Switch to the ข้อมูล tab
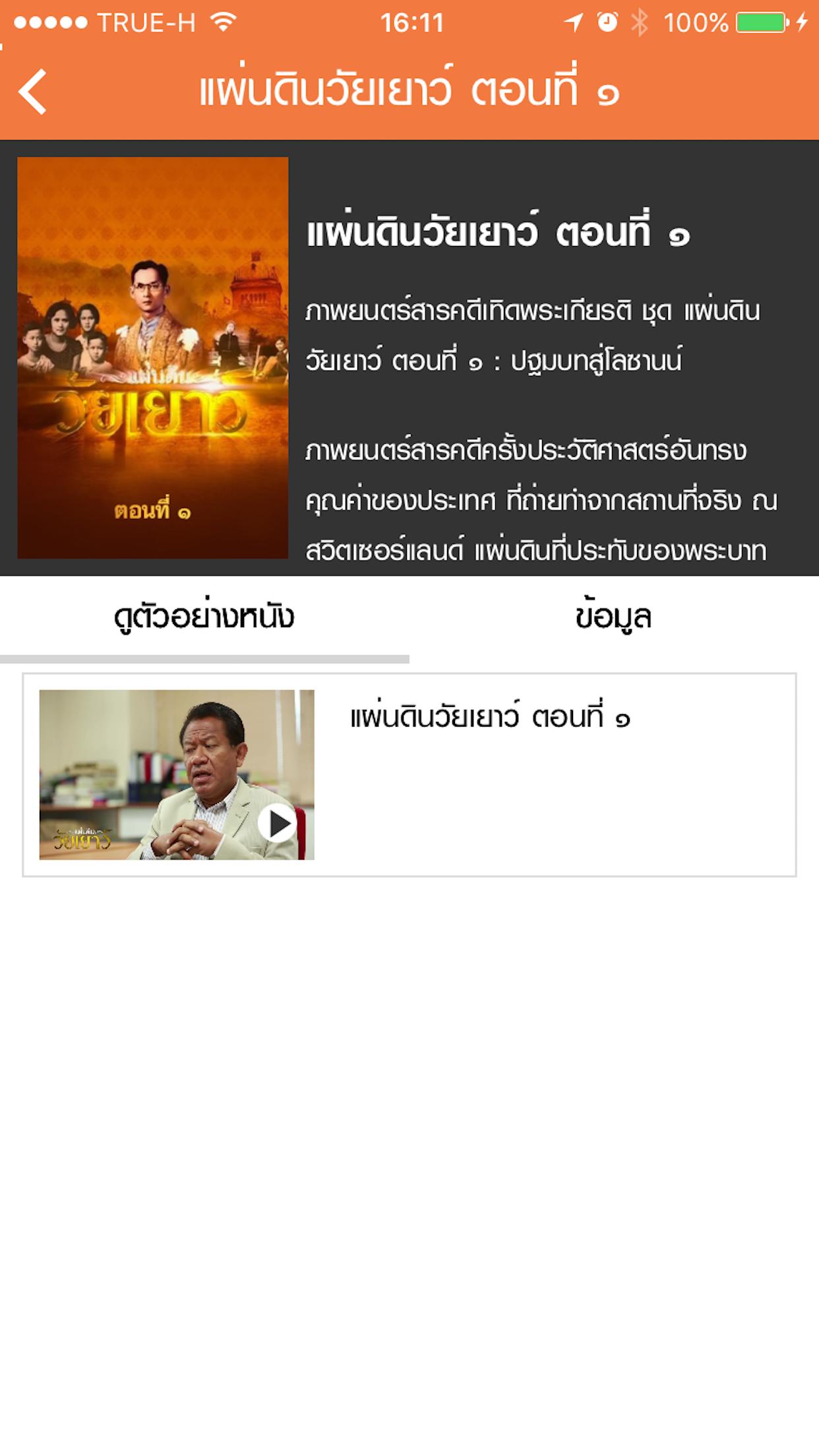Viewport: 819px width, 1456px height. [x=613, y=618]
